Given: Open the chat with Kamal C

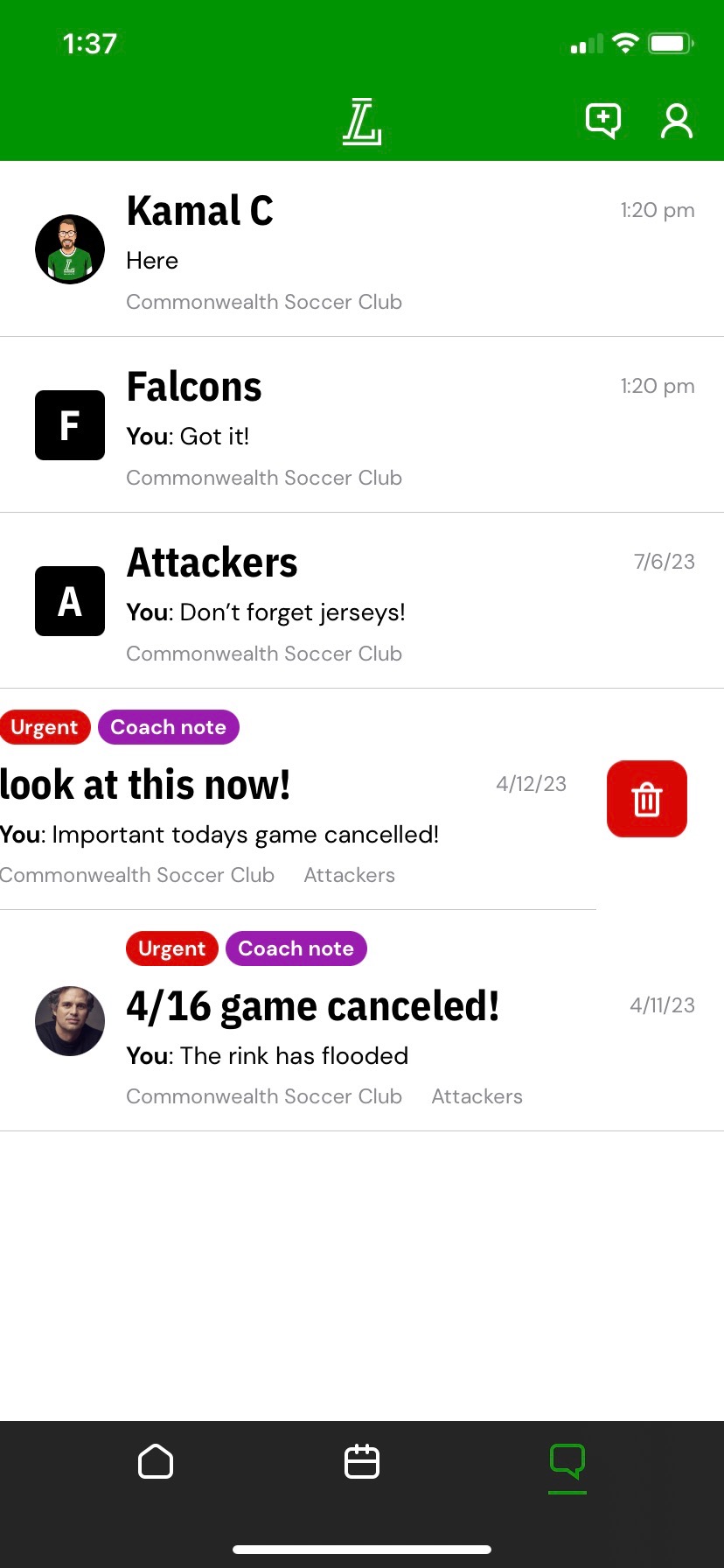Looking at the screenshot, I should coord(362,249).
